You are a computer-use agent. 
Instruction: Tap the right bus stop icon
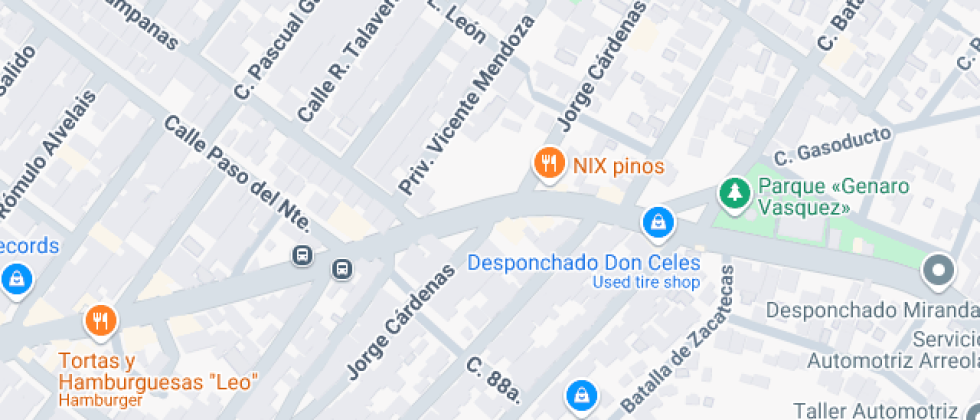(x=342, y=269)
